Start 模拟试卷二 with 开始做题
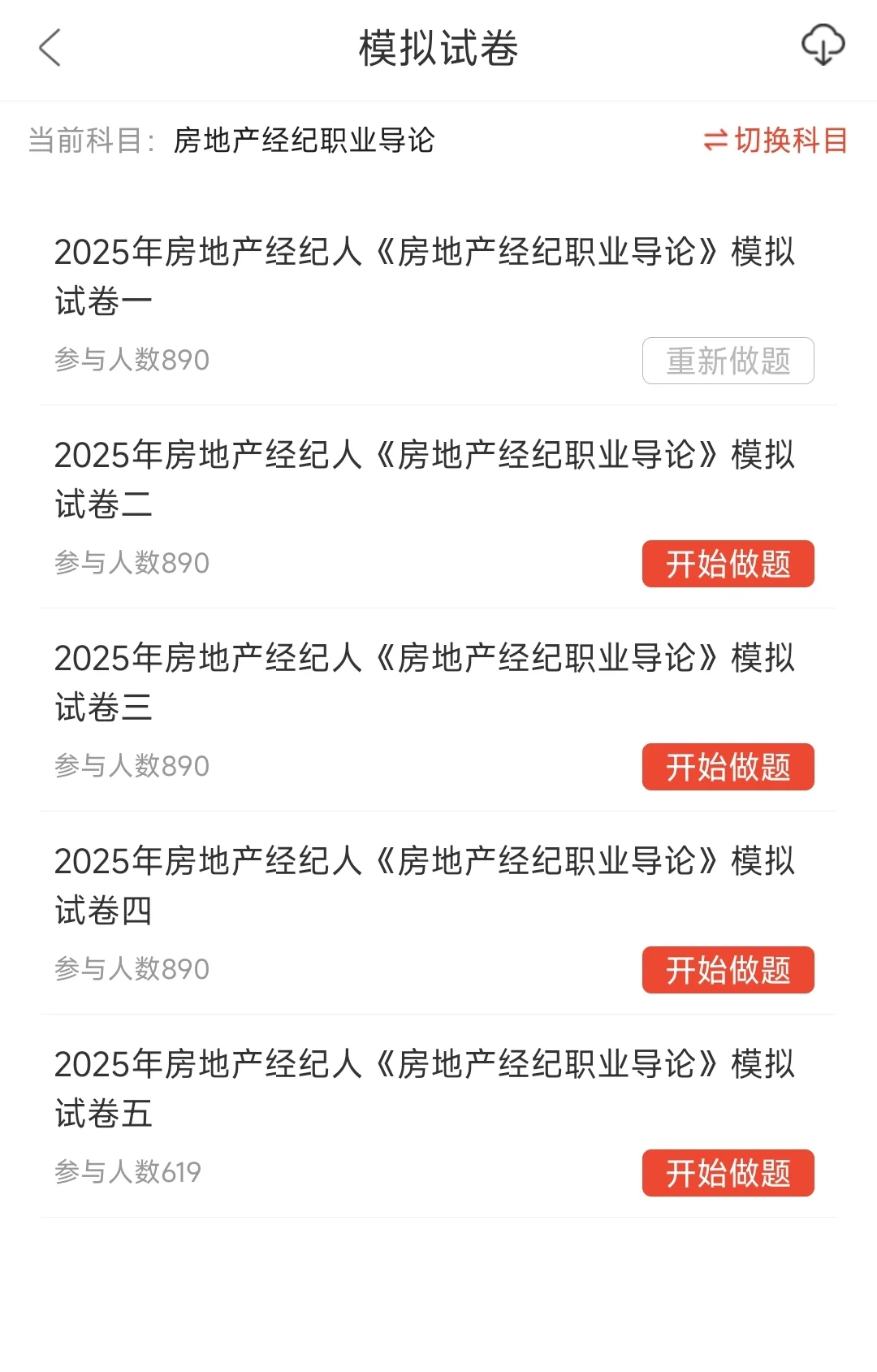The height and width of the screenshot is (1372, 877). (x=728, y=564)
